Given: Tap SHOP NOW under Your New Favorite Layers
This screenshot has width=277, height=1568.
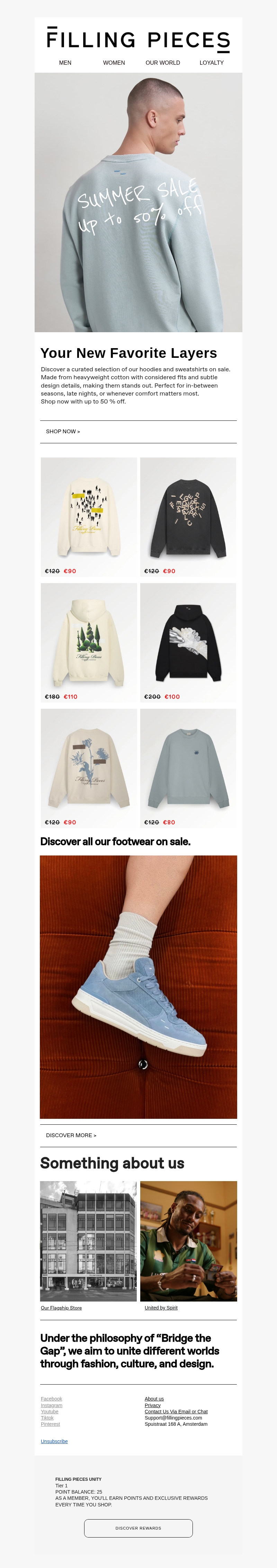Looking at the screenshot, I should 63,432.
